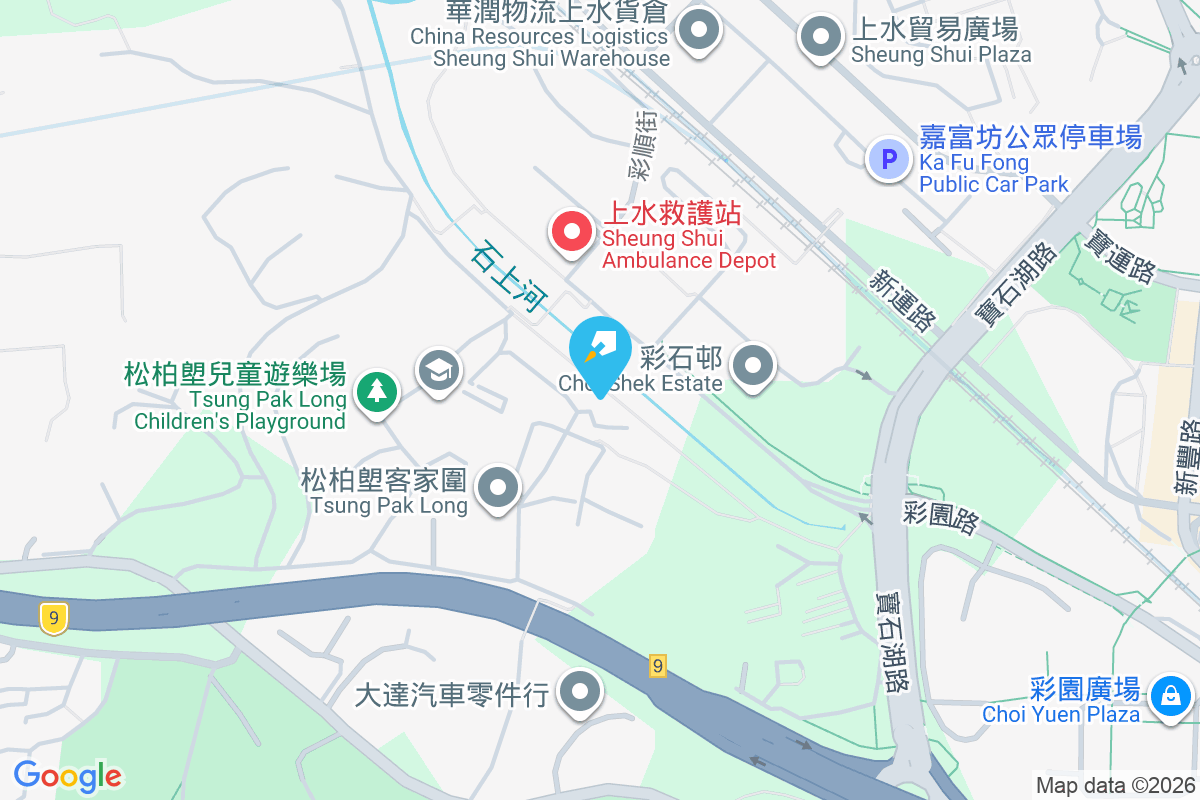Select the Sheung Shui Ambulance Depot pin
This screenshot has width=1200, height=800.
[572, 232]
